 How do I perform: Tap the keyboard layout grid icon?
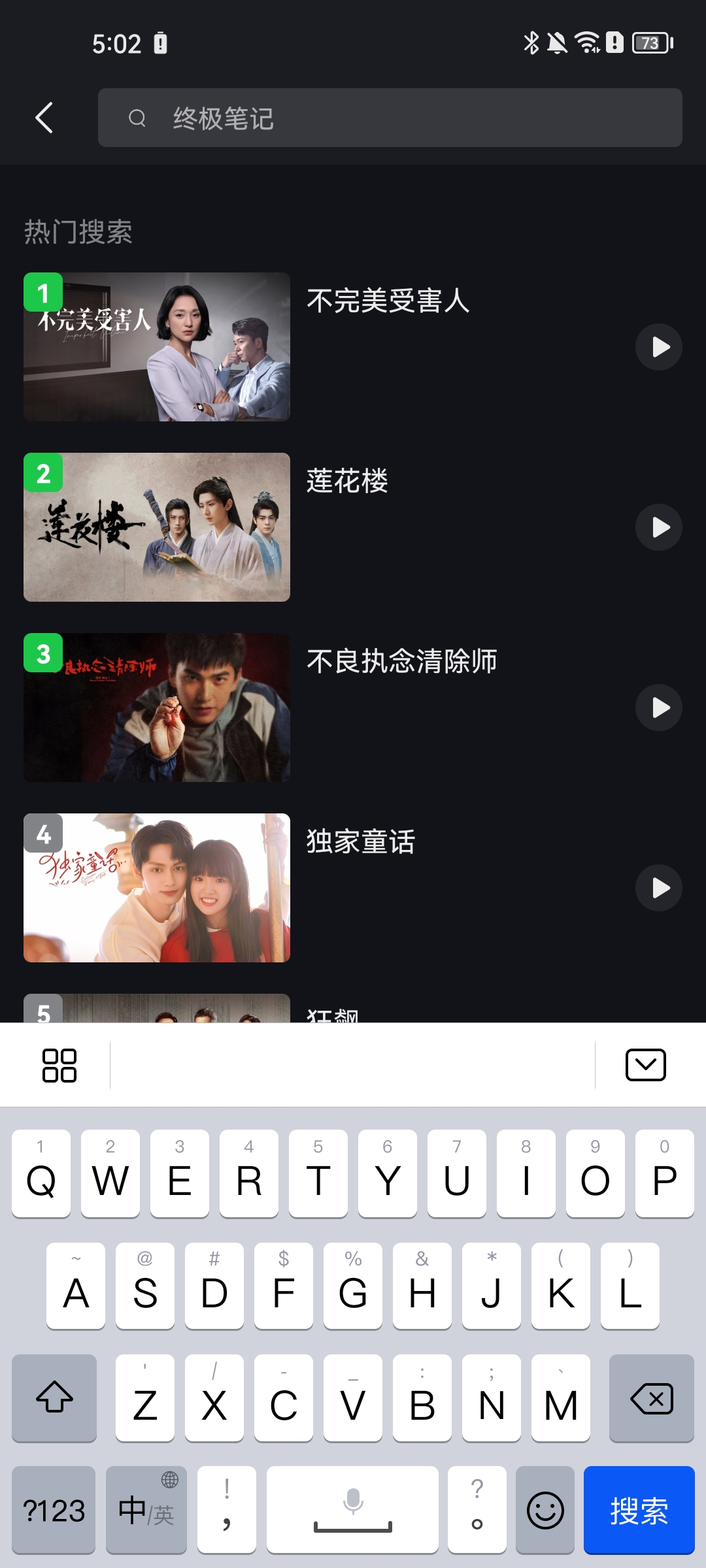pos(59,1064)
